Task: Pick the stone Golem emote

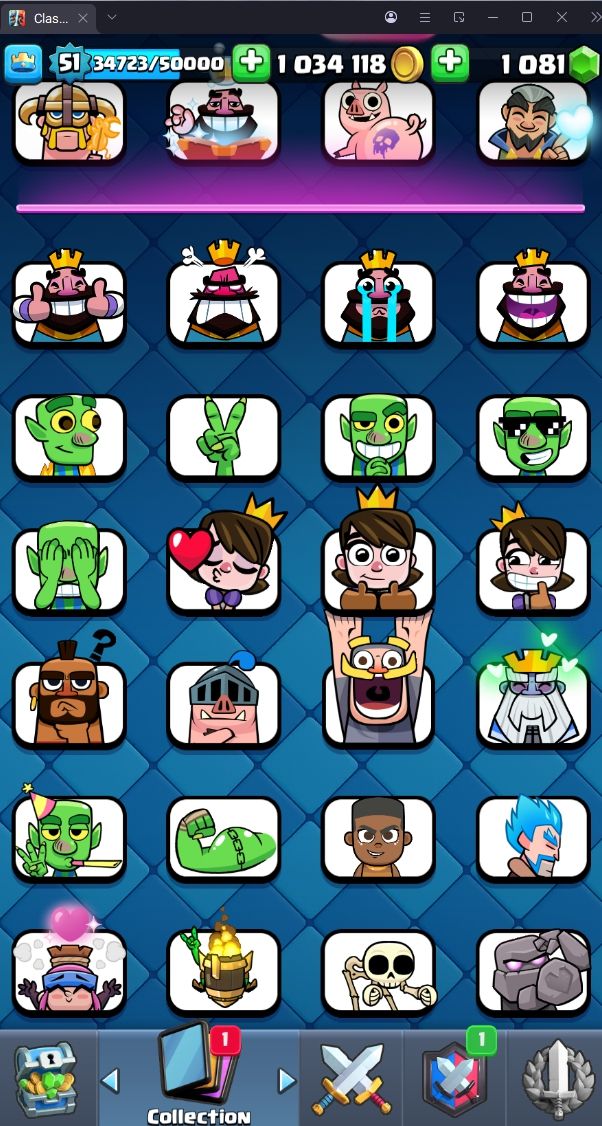Action: point(533,970)
